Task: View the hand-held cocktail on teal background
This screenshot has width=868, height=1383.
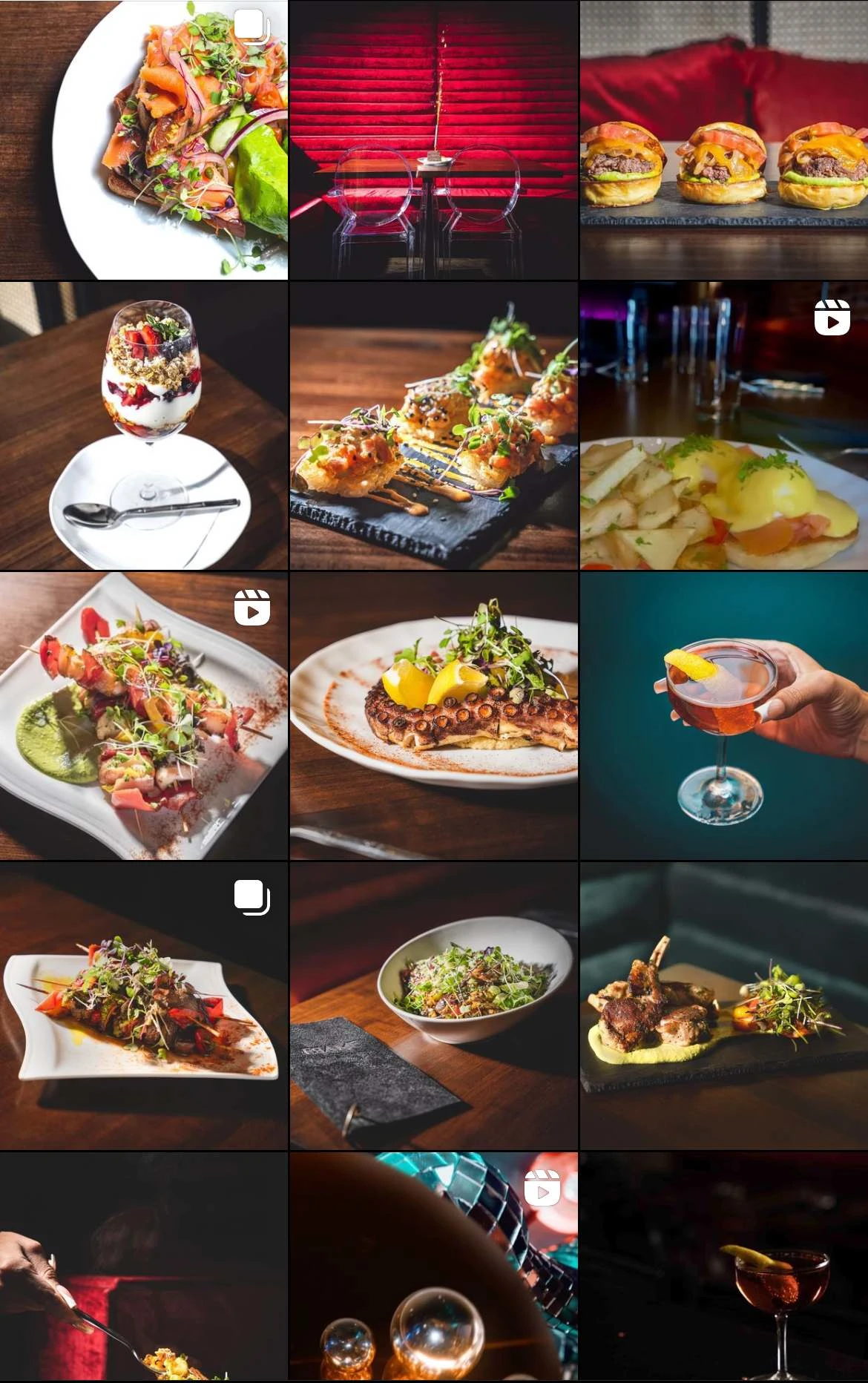Action: tap(724, 716)
